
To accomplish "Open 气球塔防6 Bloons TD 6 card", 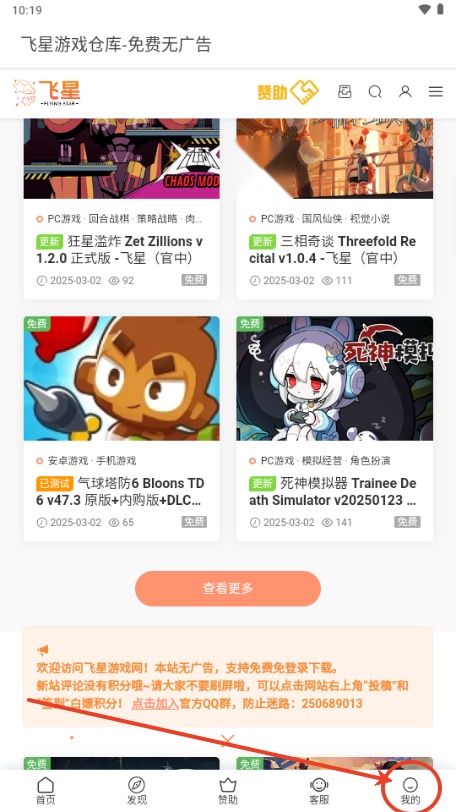I will (122, 429).
